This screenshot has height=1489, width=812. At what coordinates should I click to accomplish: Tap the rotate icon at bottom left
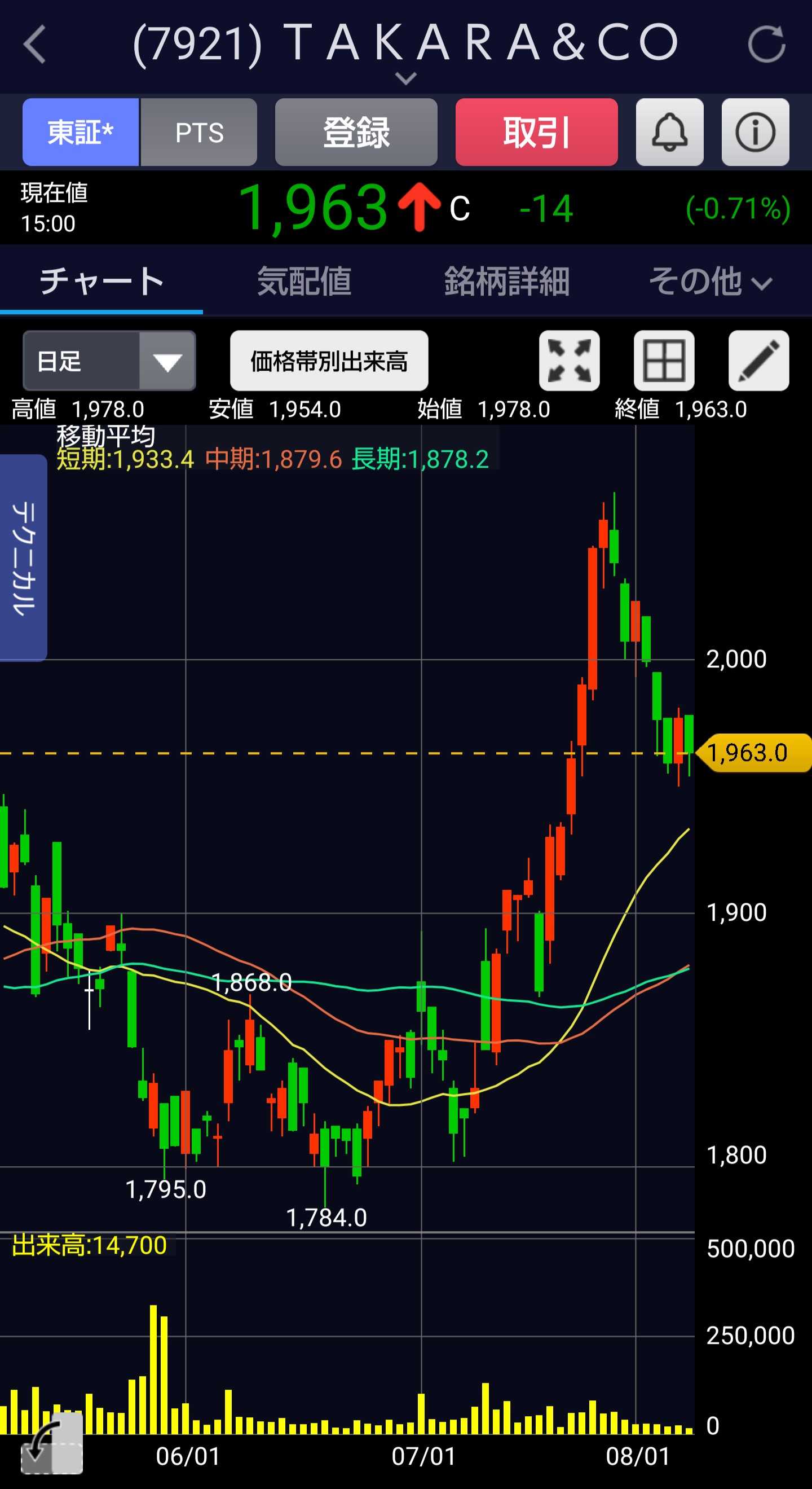(51, 1443)
